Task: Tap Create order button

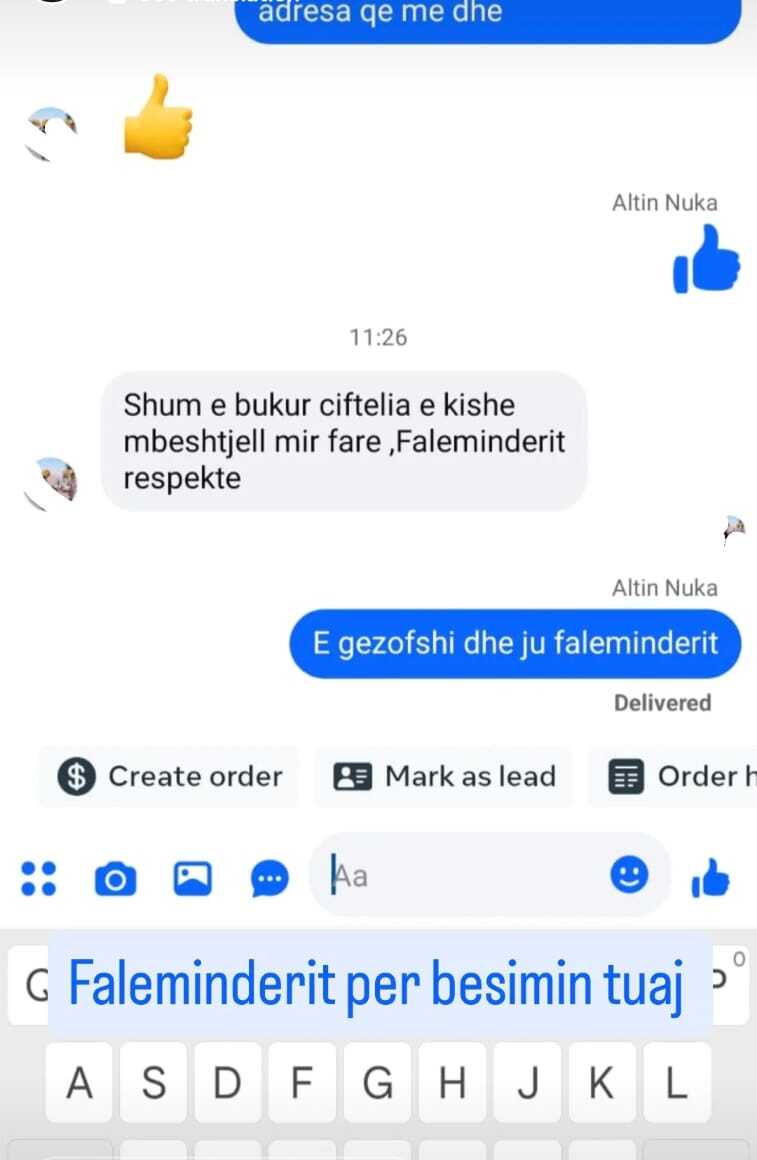Action: (x=170, y=776)
